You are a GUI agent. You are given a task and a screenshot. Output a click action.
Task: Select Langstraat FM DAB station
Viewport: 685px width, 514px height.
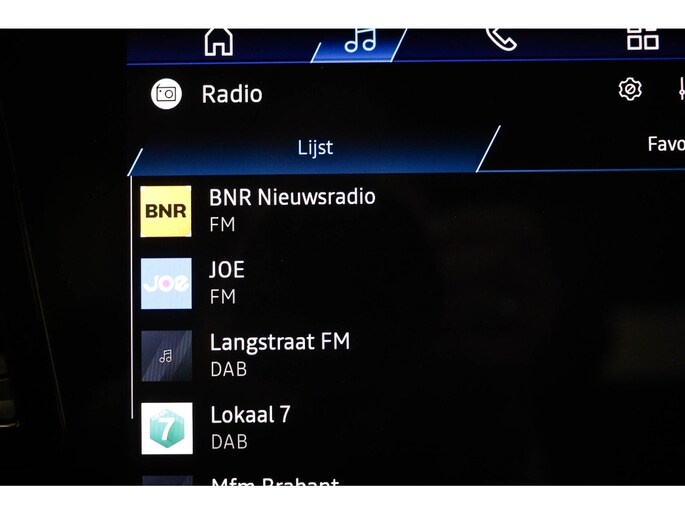point(279,354)
